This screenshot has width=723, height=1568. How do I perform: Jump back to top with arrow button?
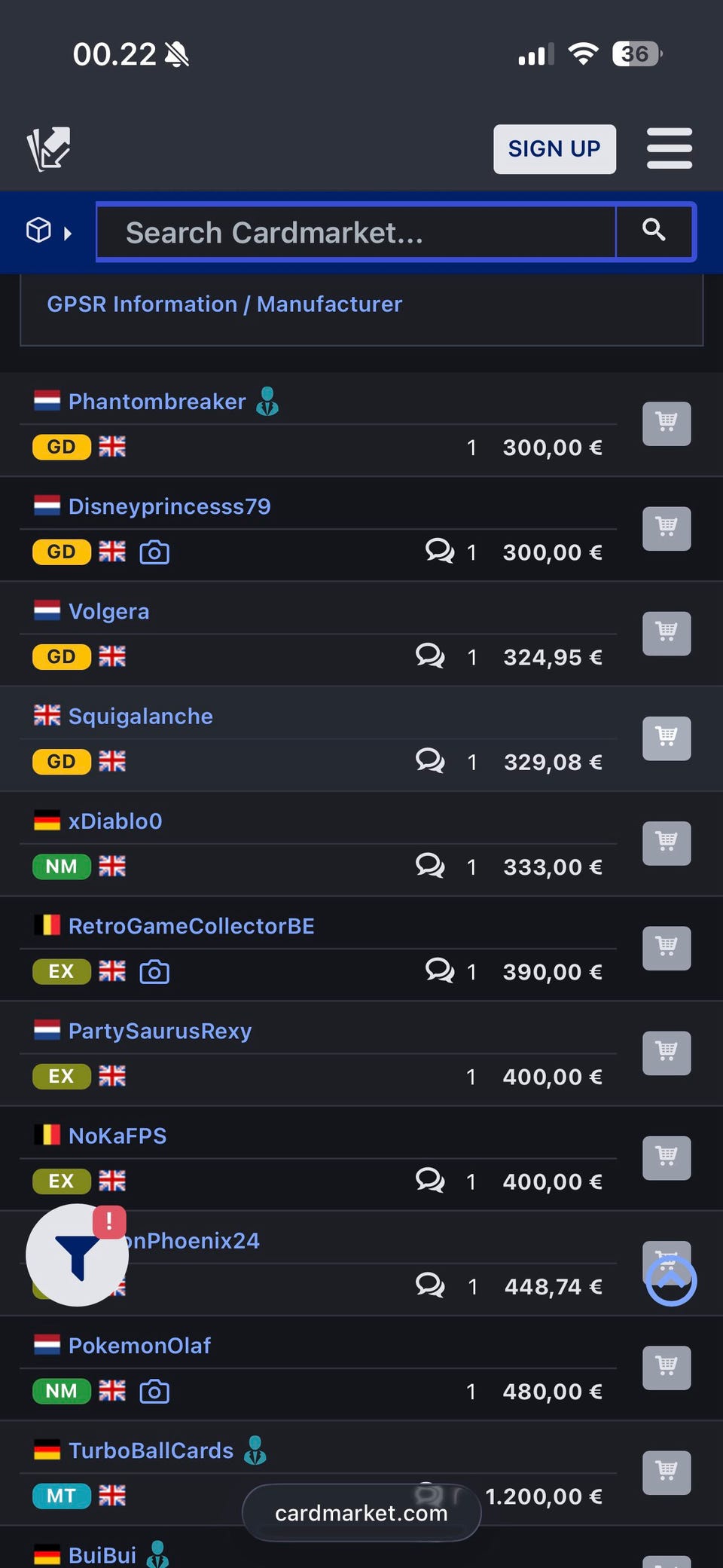click(671, 1281)
